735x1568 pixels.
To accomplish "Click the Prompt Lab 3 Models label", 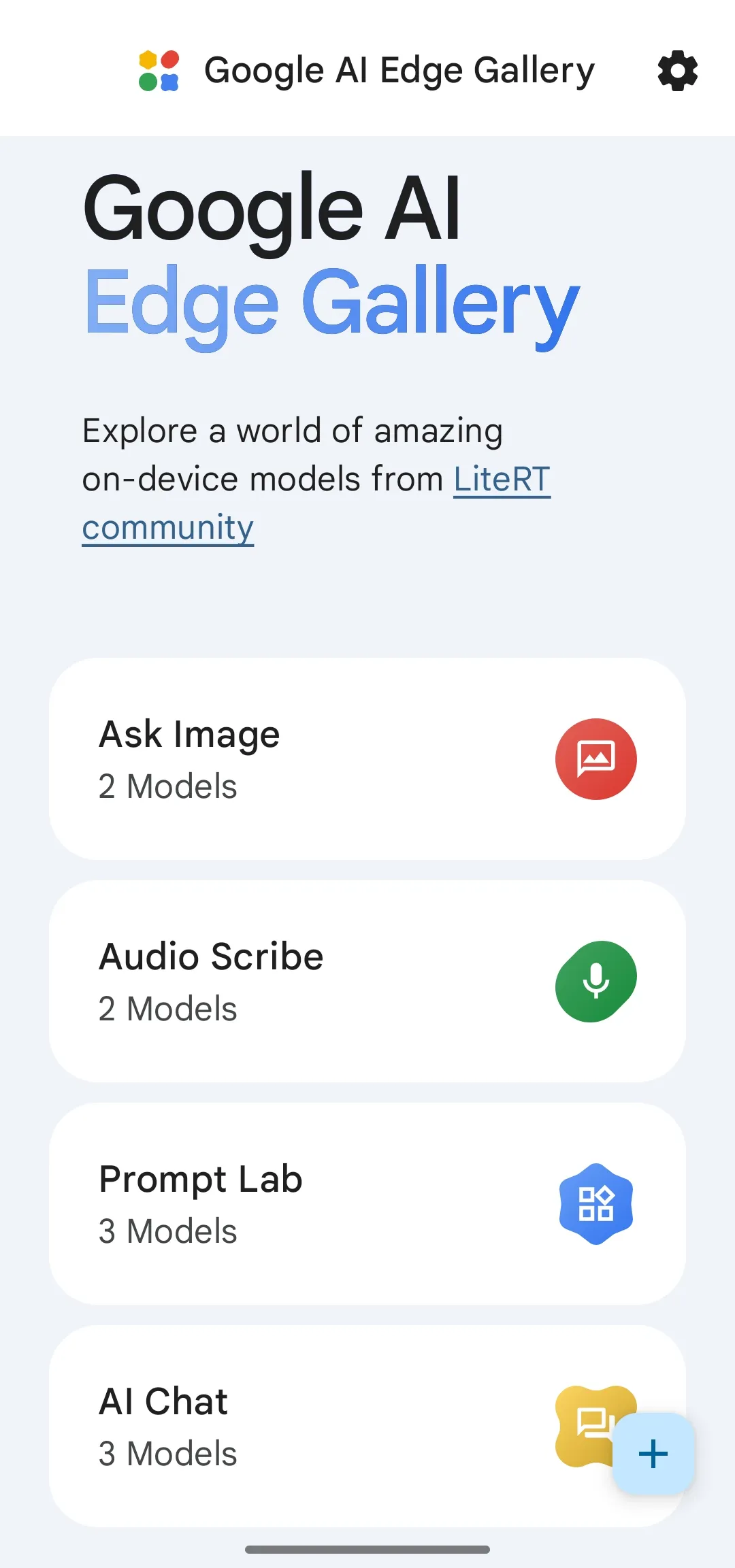I will 167,1231.
